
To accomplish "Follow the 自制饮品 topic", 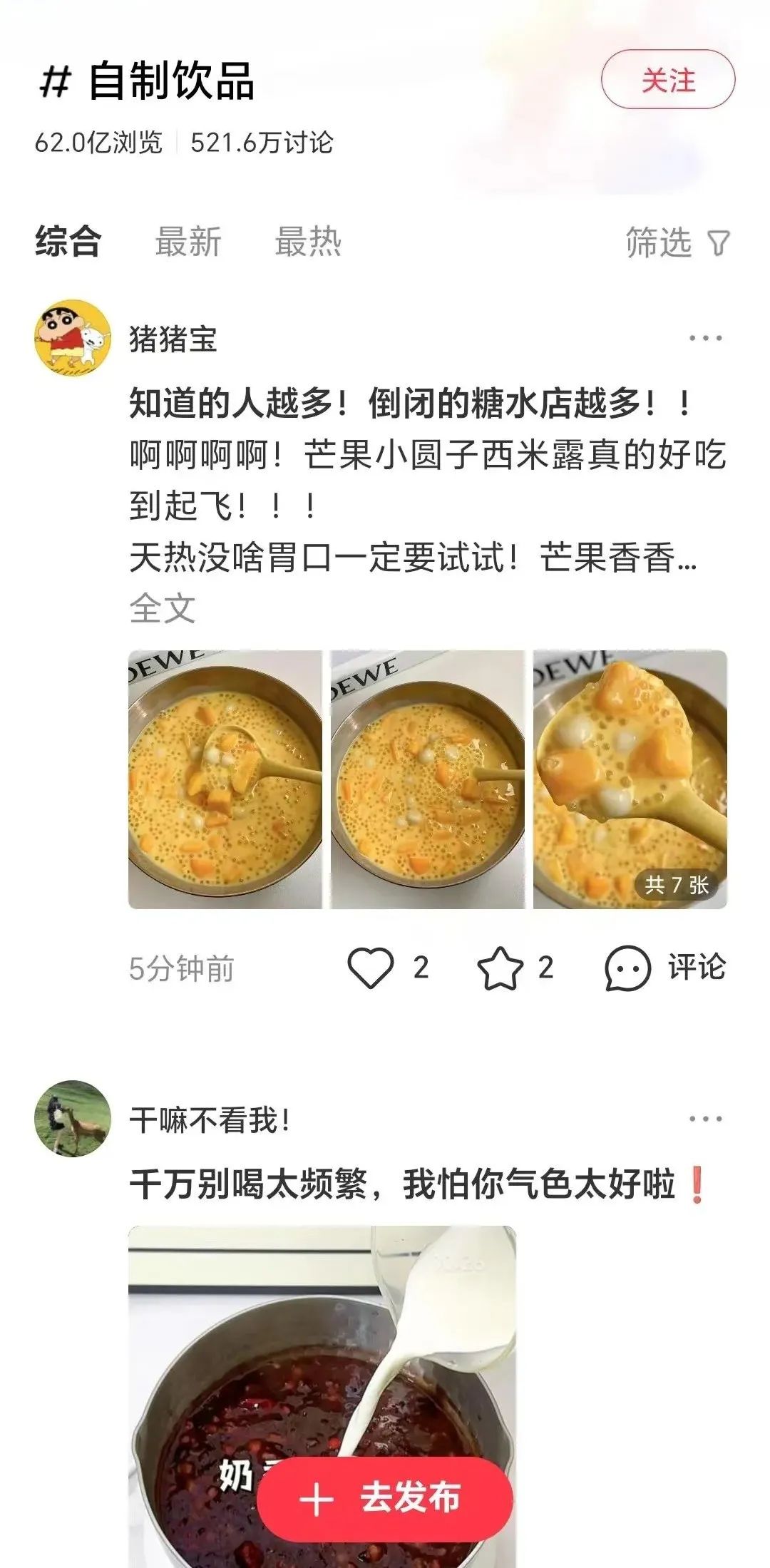I will click(x=667, y=80).
